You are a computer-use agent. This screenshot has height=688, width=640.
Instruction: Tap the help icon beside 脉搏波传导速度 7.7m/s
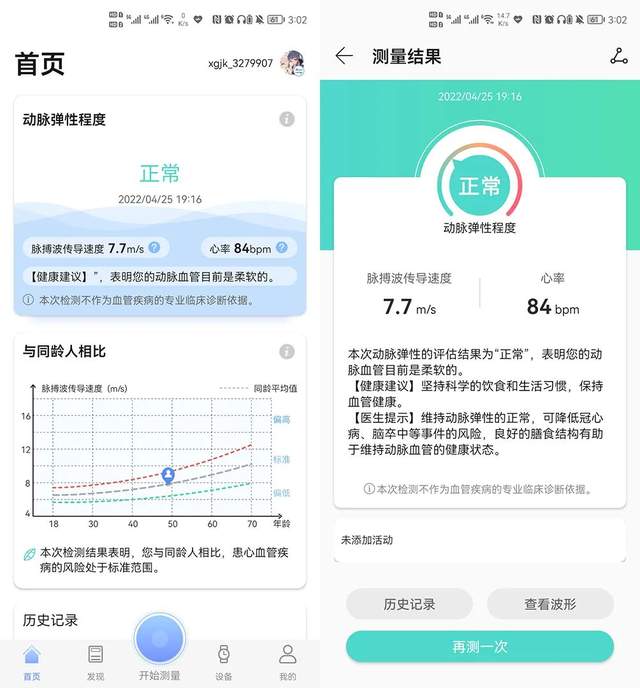tap(154, 247)
